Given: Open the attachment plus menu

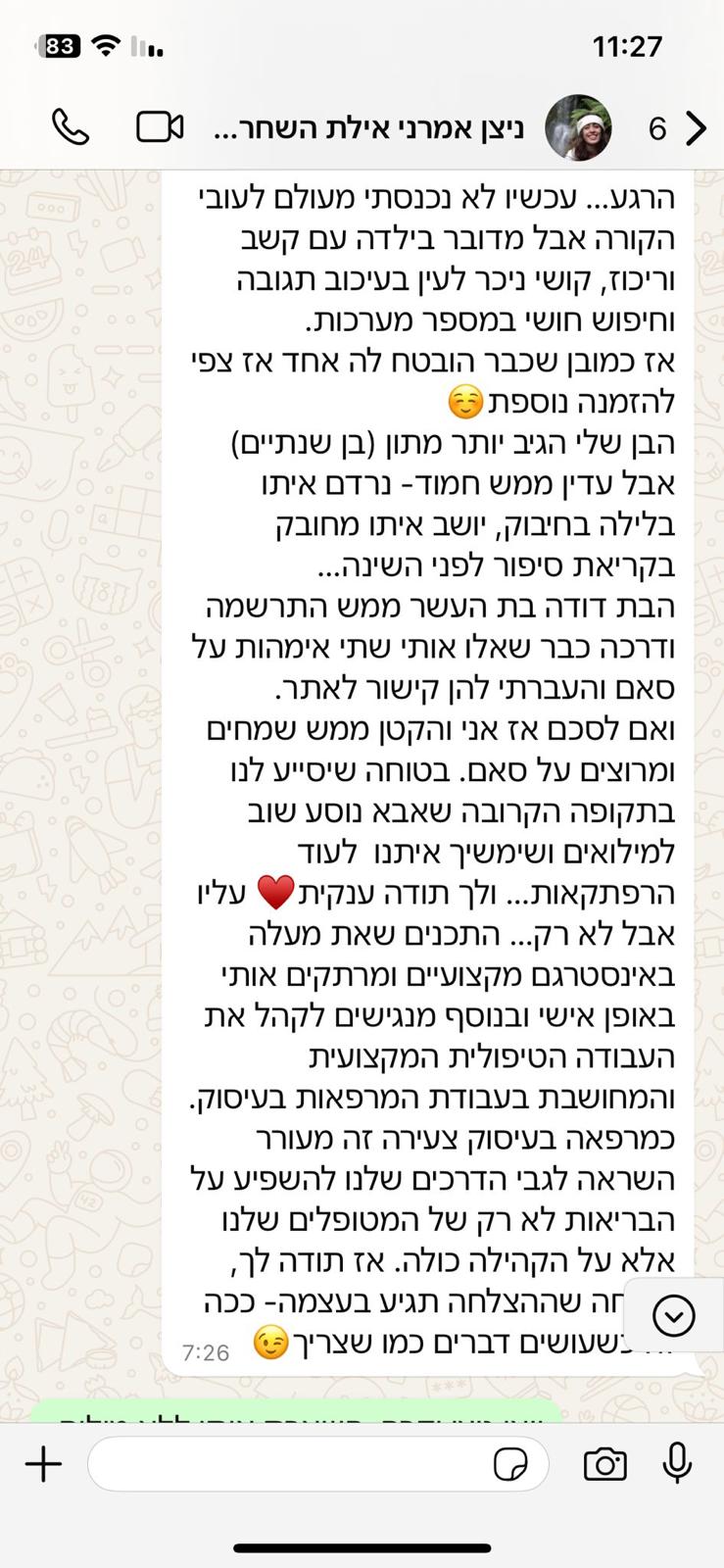Looking at the screenshot, I should click(43, 1464).
